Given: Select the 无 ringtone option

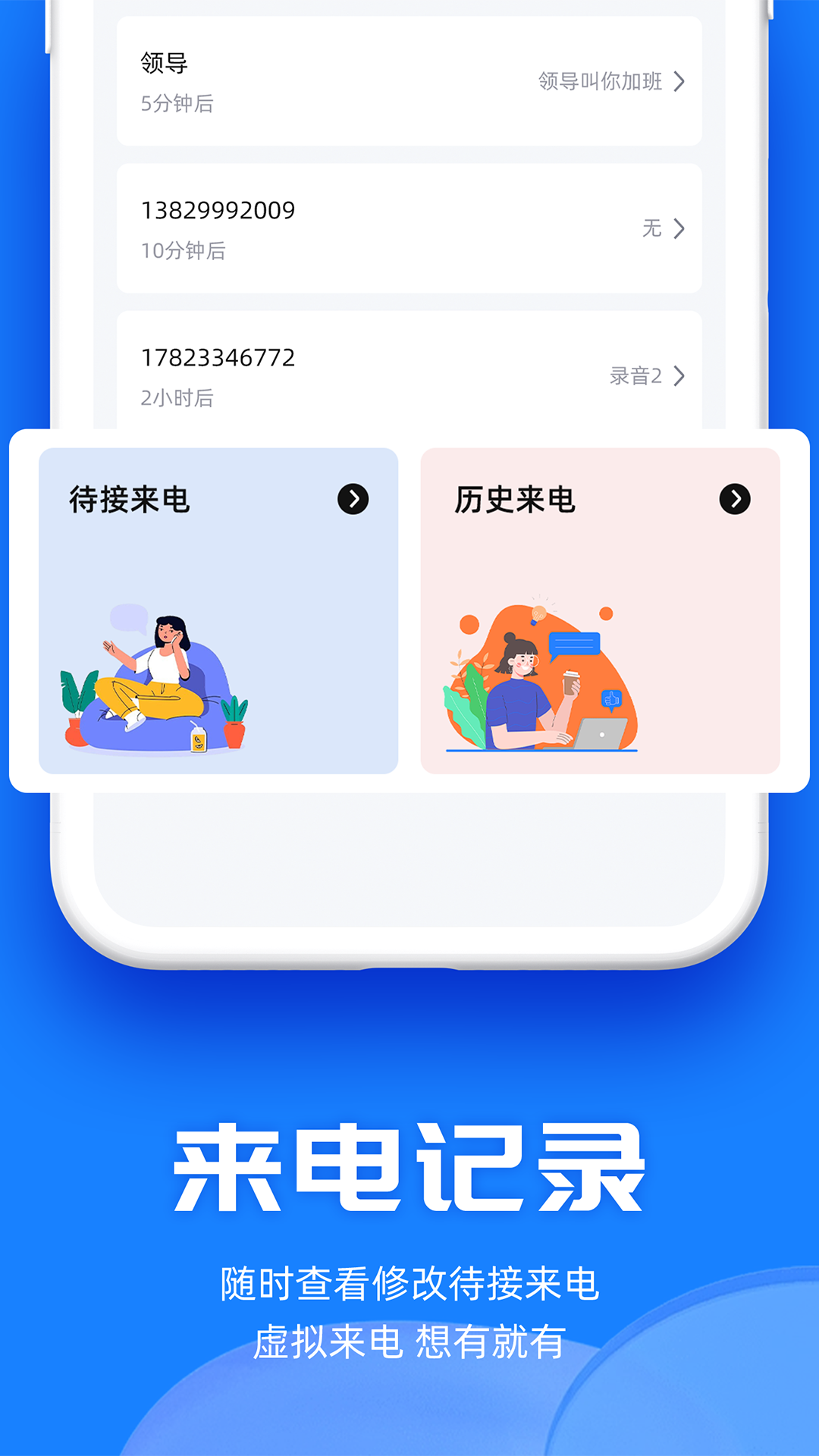Looking at the screenshot, I should [652, 227].
